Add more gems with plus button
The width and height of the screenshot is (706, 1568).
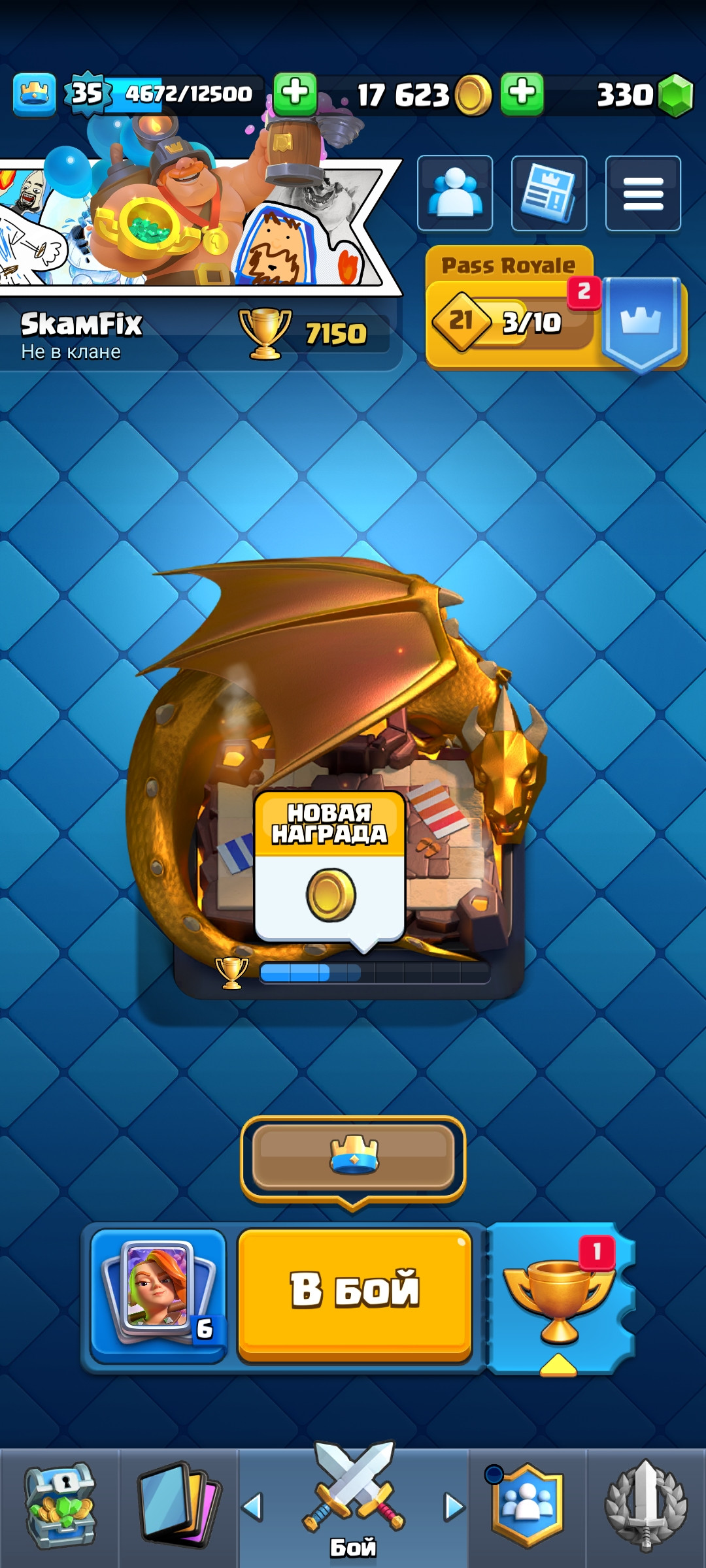click(x=522, y=93)
